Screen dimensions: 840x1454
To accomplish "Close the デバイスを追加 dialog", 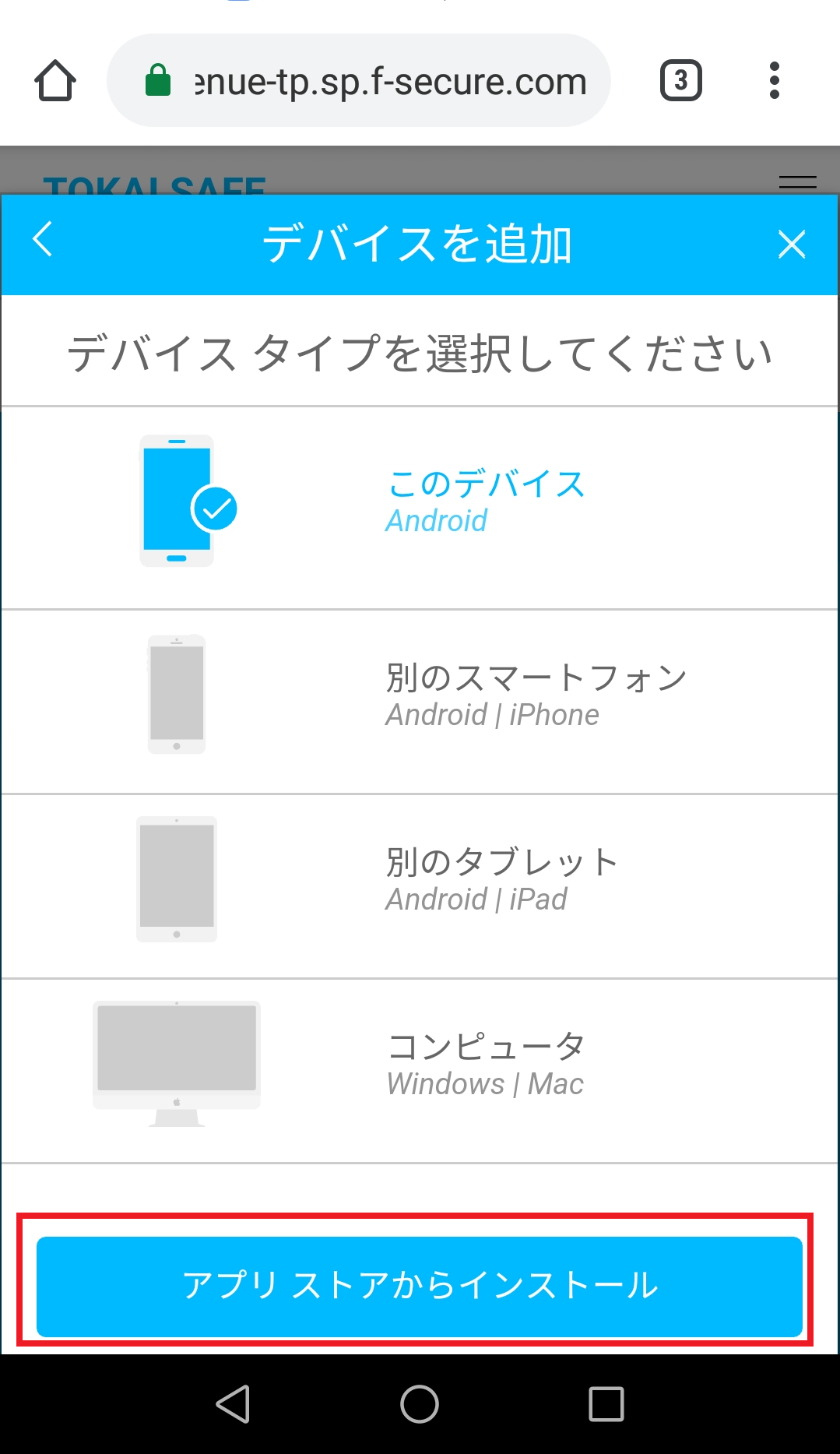I will coord(792,245).
